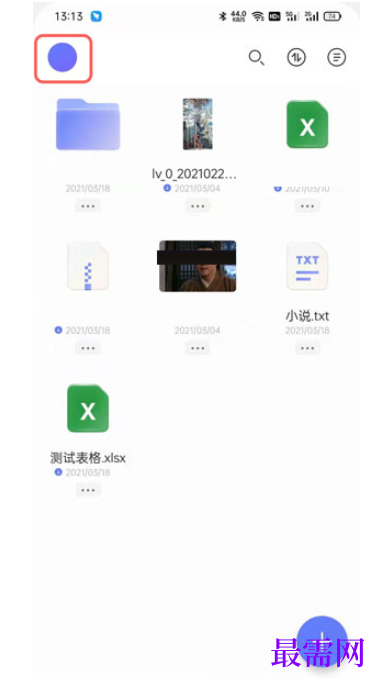Screen dimensions: 383x684
Task: Open 小说.txt text file
Action: click(x=307, y=267)
